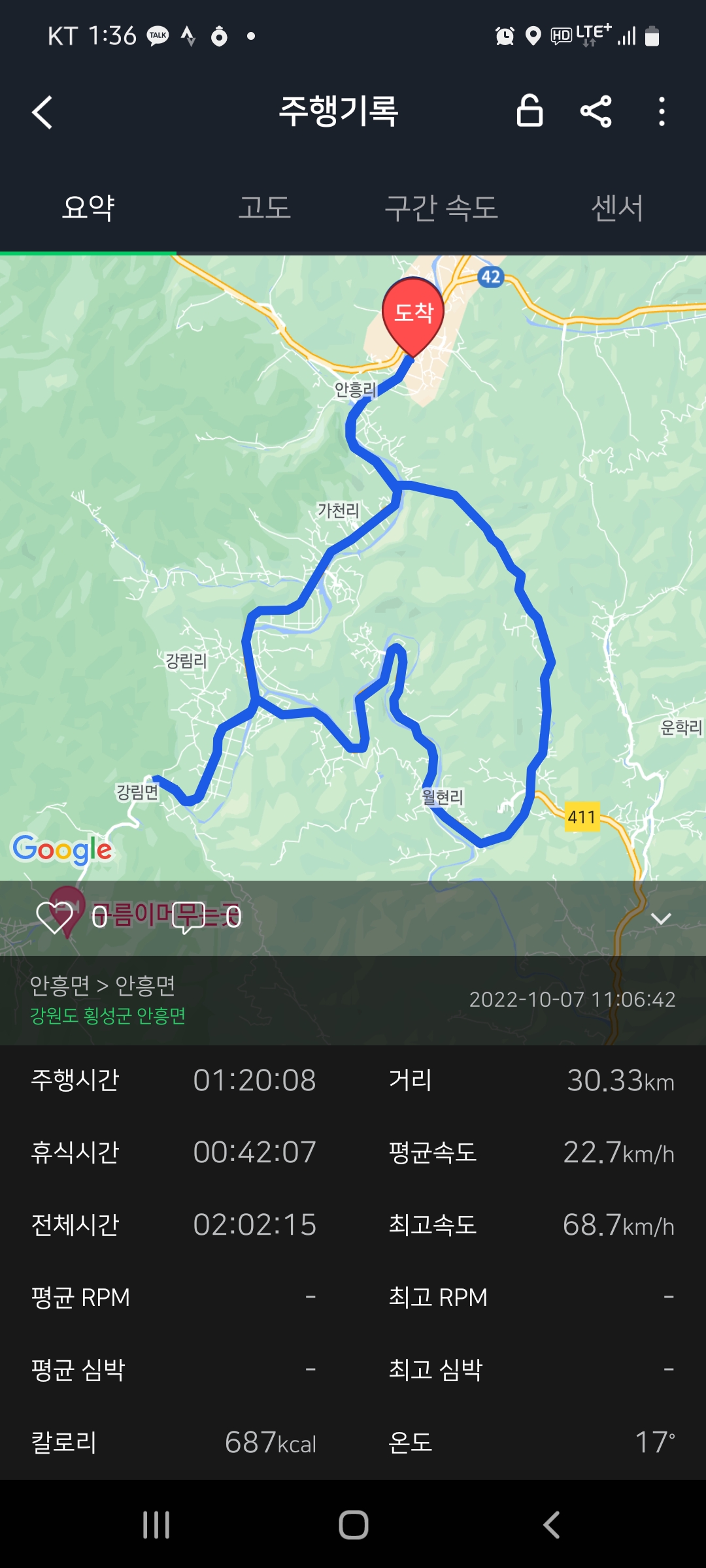Switch to the 고도 tab
706x1568 pixels.
pyautogui.click(x=265, y=208)
